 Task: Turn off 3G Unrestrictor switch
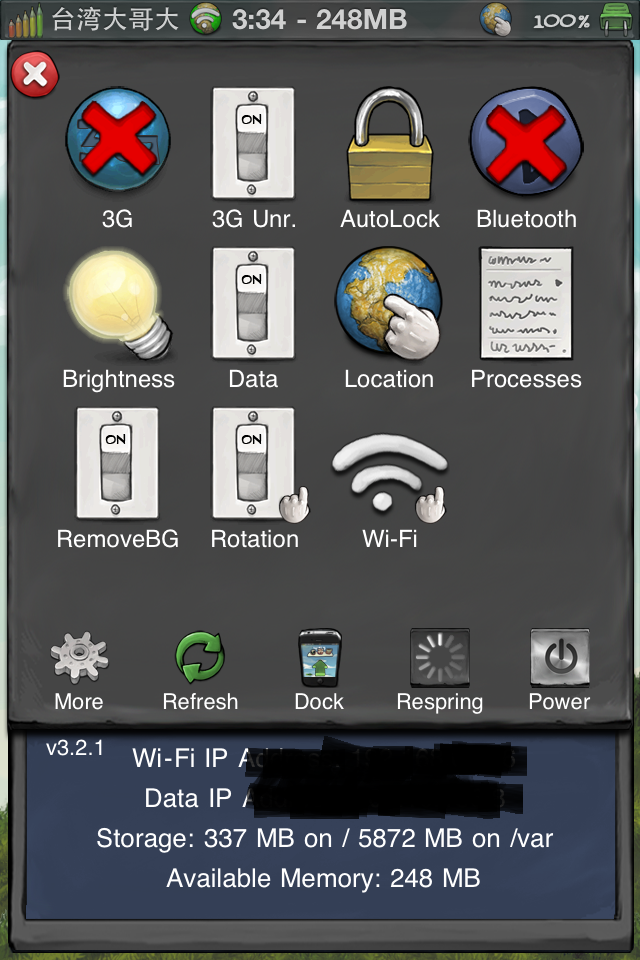pos(253,140)
